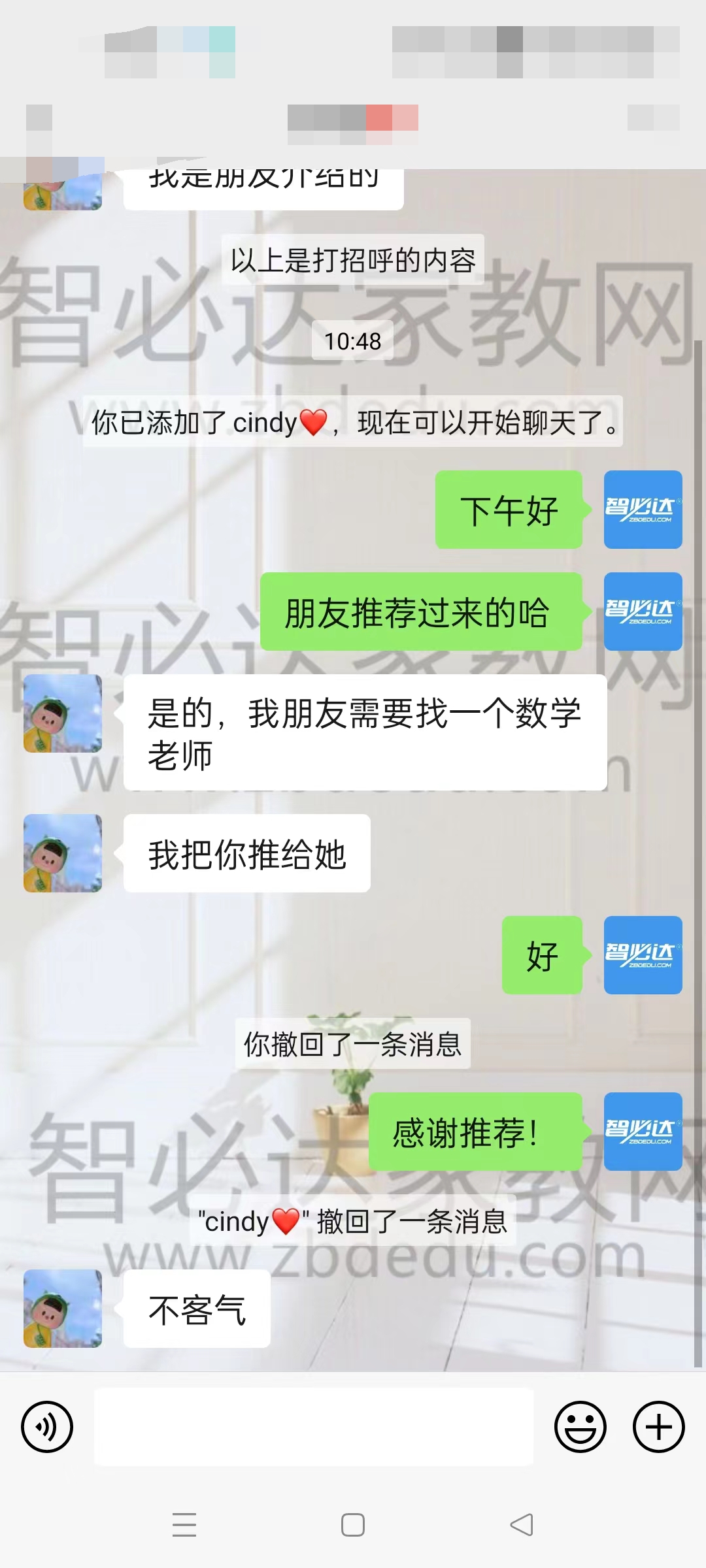Tap the 智必达 avatar beside 下午好
This screenshot has width=706, height=1568.
click(x=643, y=510)
